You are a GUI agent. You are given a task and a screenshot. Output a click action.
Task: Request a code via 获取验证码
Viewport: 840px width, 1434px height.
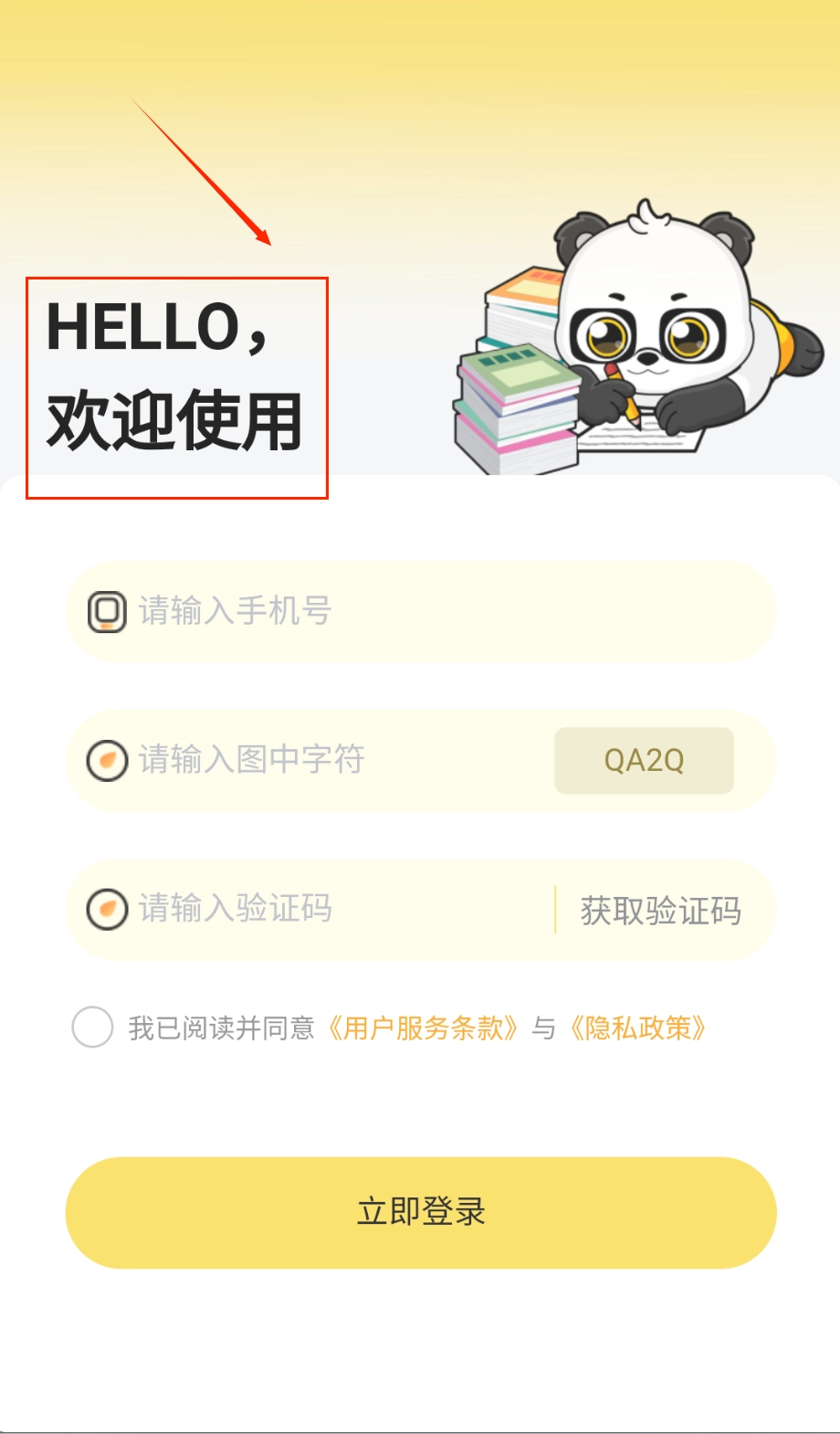coord(660,911)
